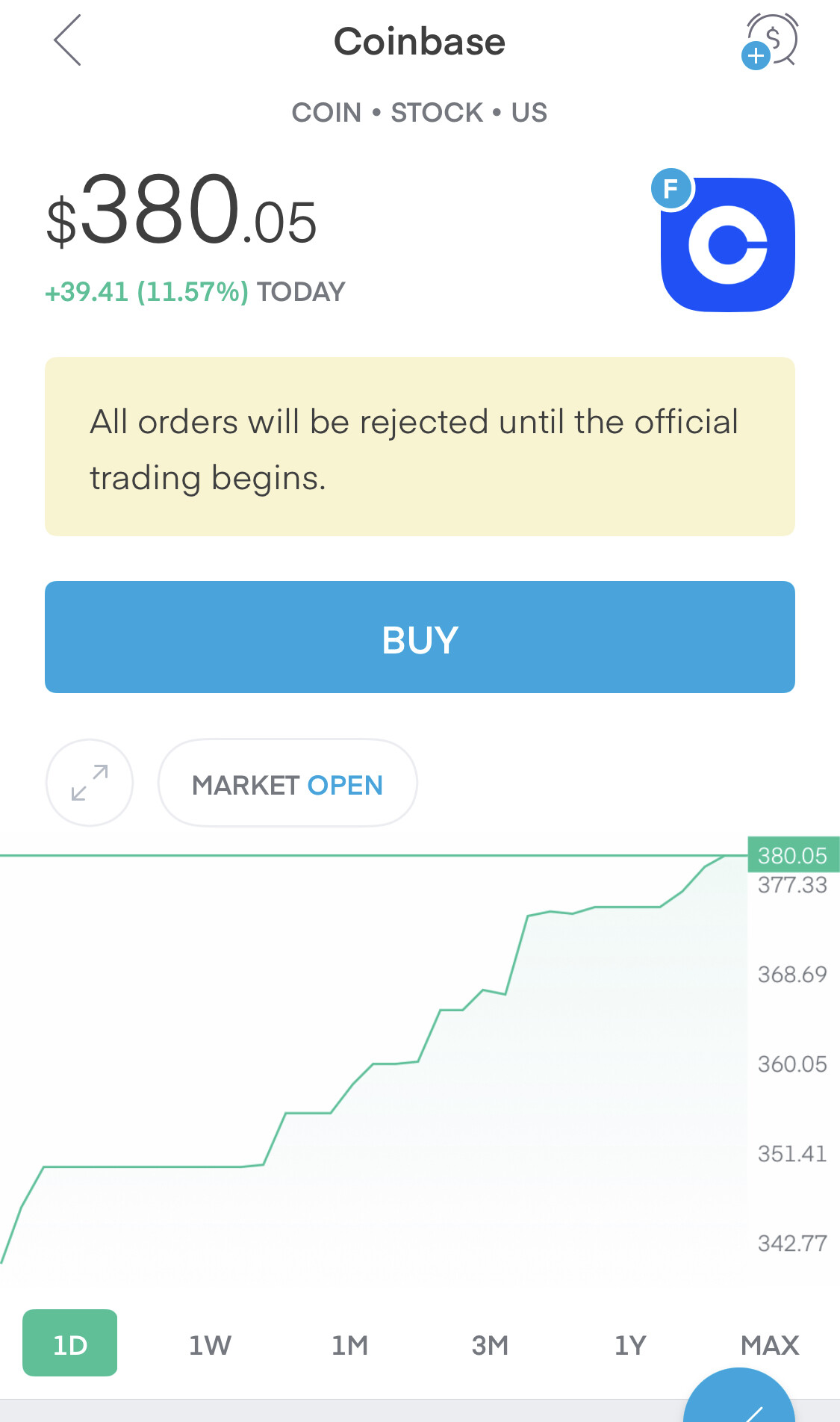Show the 3M price chart
840x1422 pixels.
coord(490,1345)
